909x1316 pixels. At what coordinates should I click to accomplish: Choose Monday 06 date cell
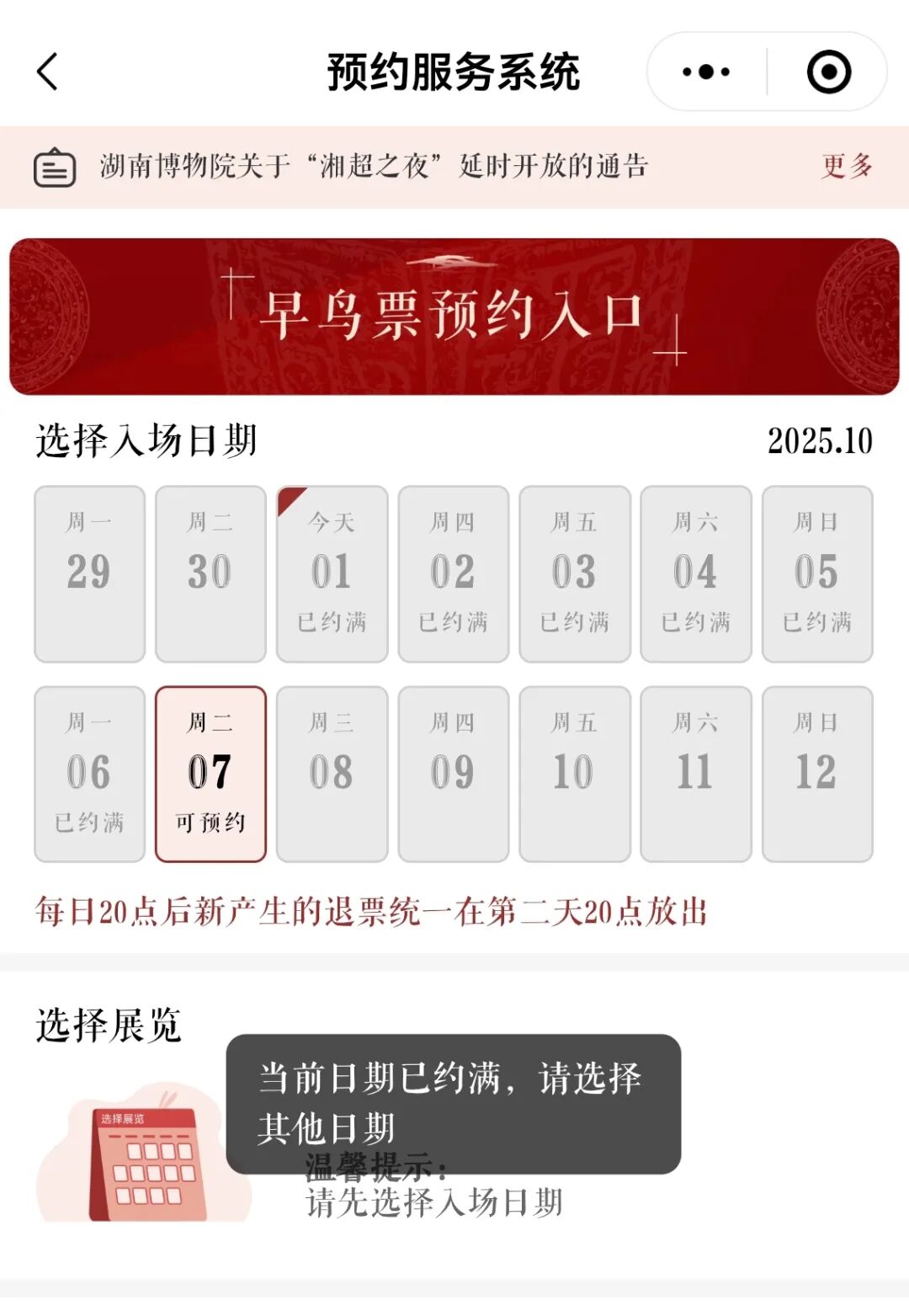tap(89, 774)
